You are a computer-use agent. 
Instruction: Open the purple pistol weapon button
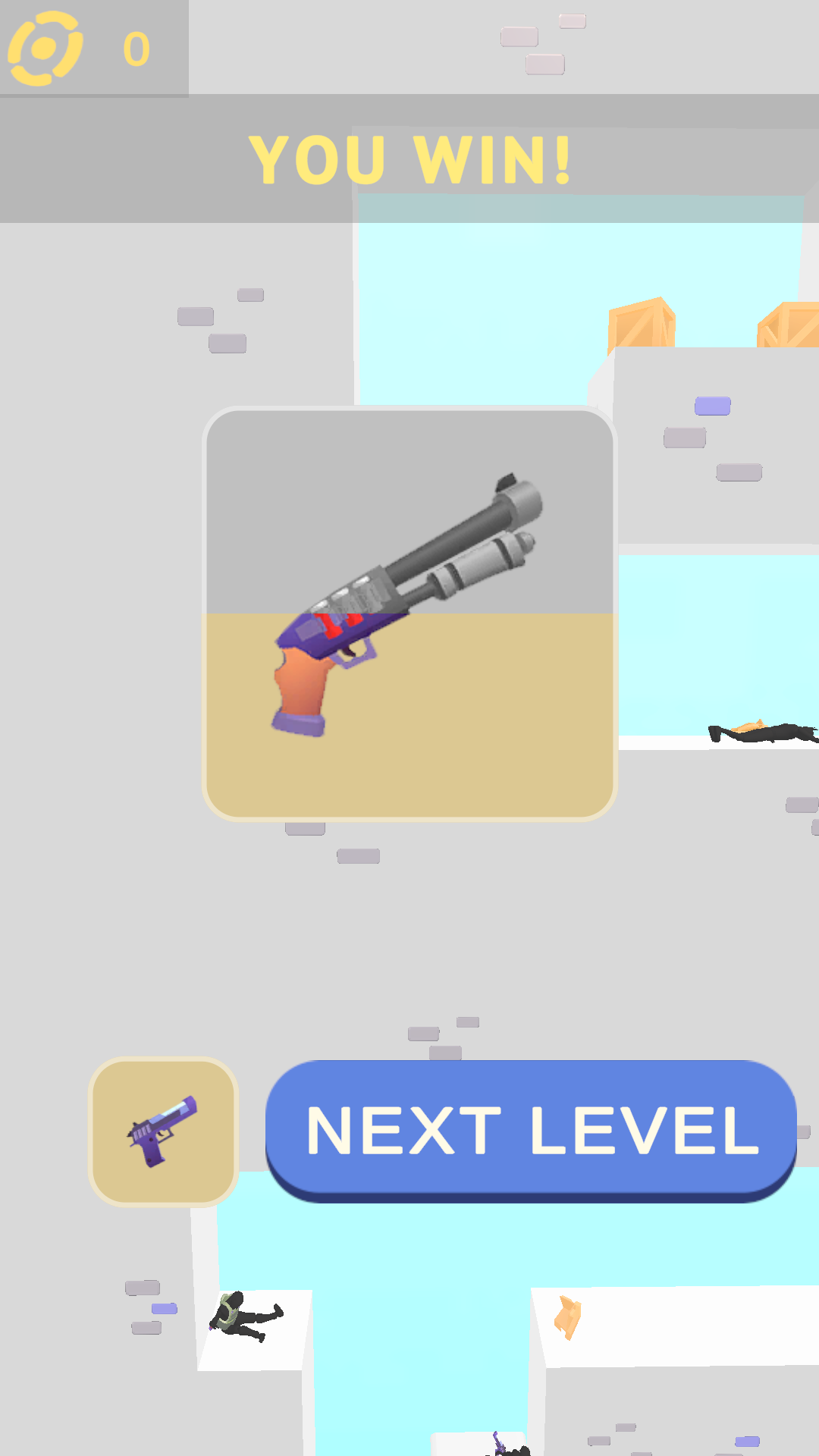pyautogui.click(x=163, y=1131)
